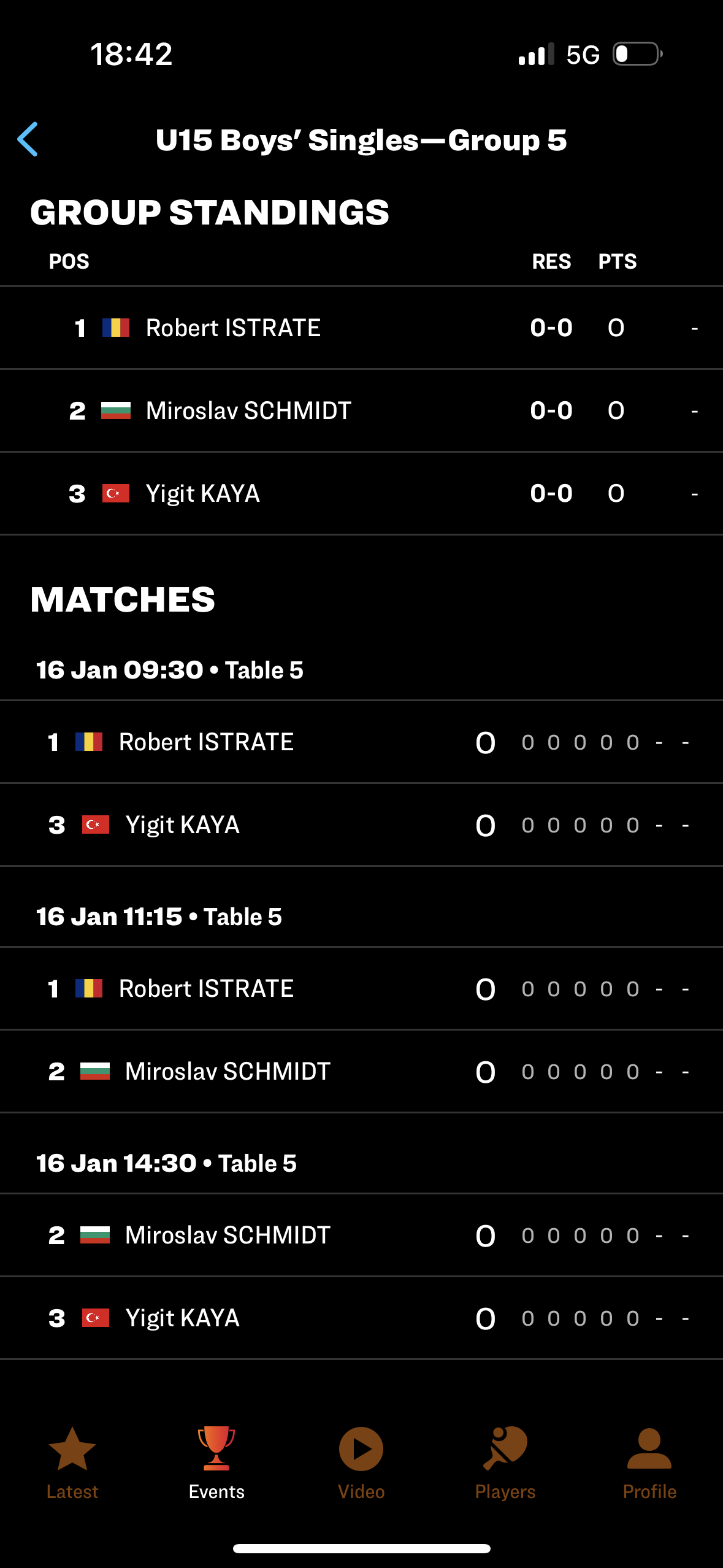Open Robert ISTRATE in group standings
The image size is (723, 1568).
coord(361,328)
